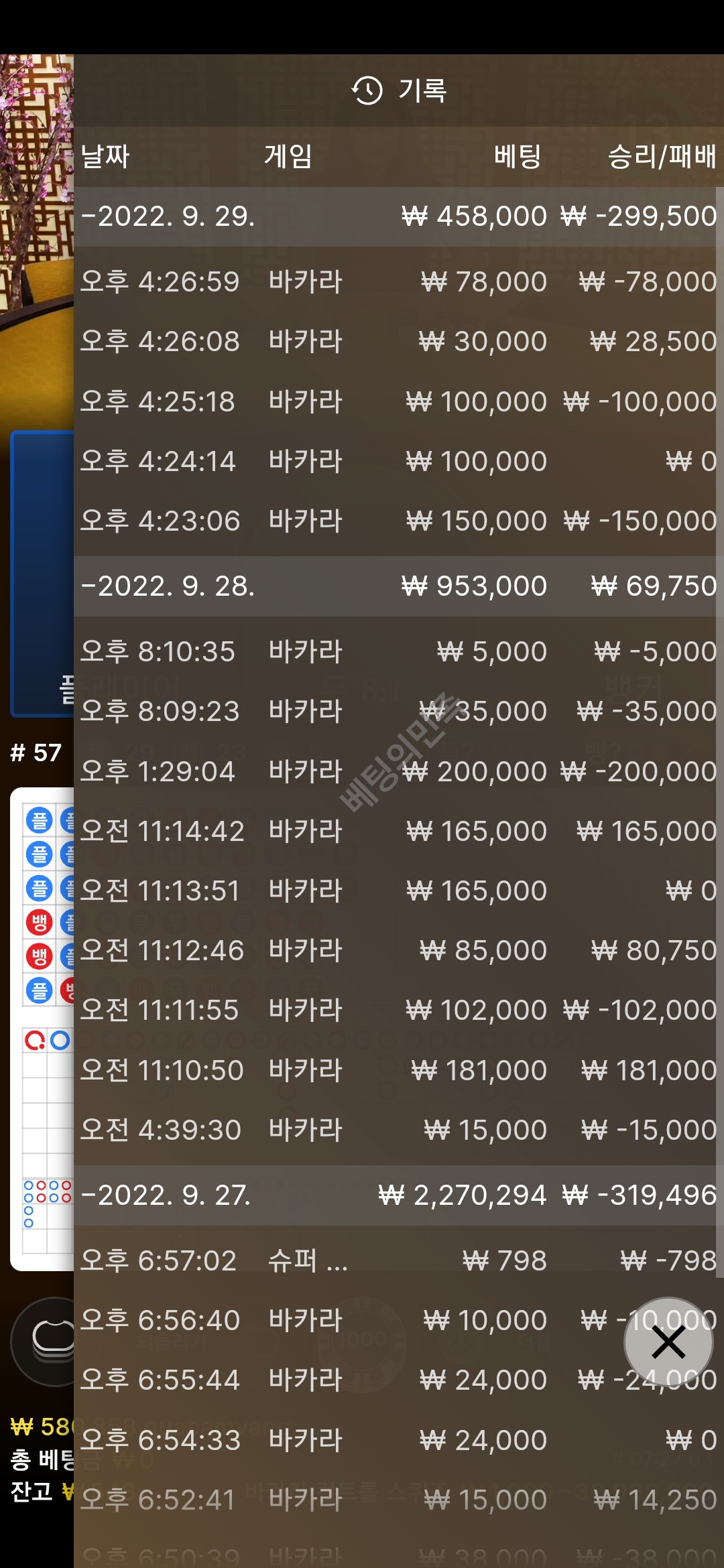View the 오후 1:29:04 game details

point(396,771)
